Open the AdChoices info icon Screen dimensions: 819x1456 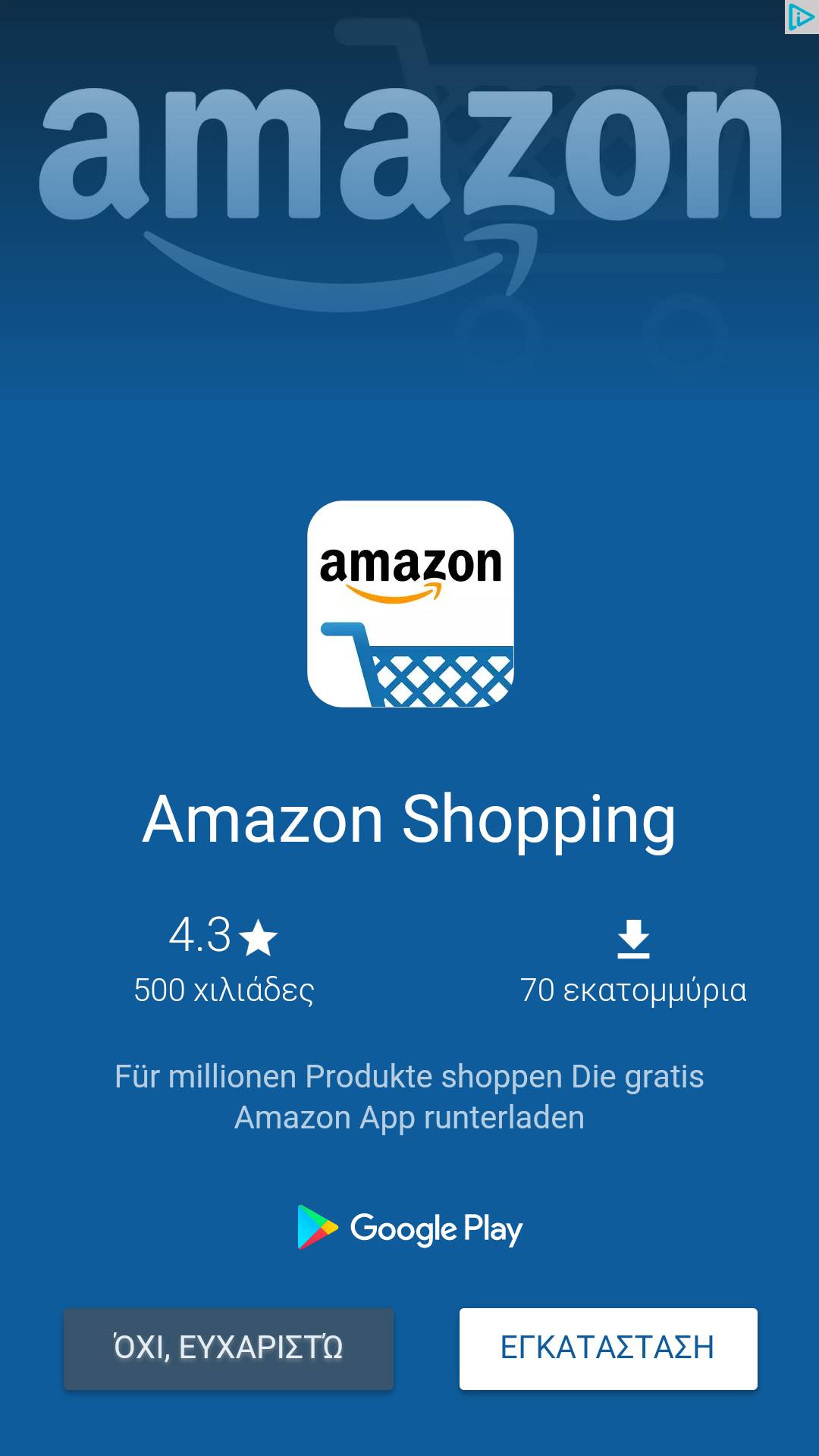click(x=801, y=17)
